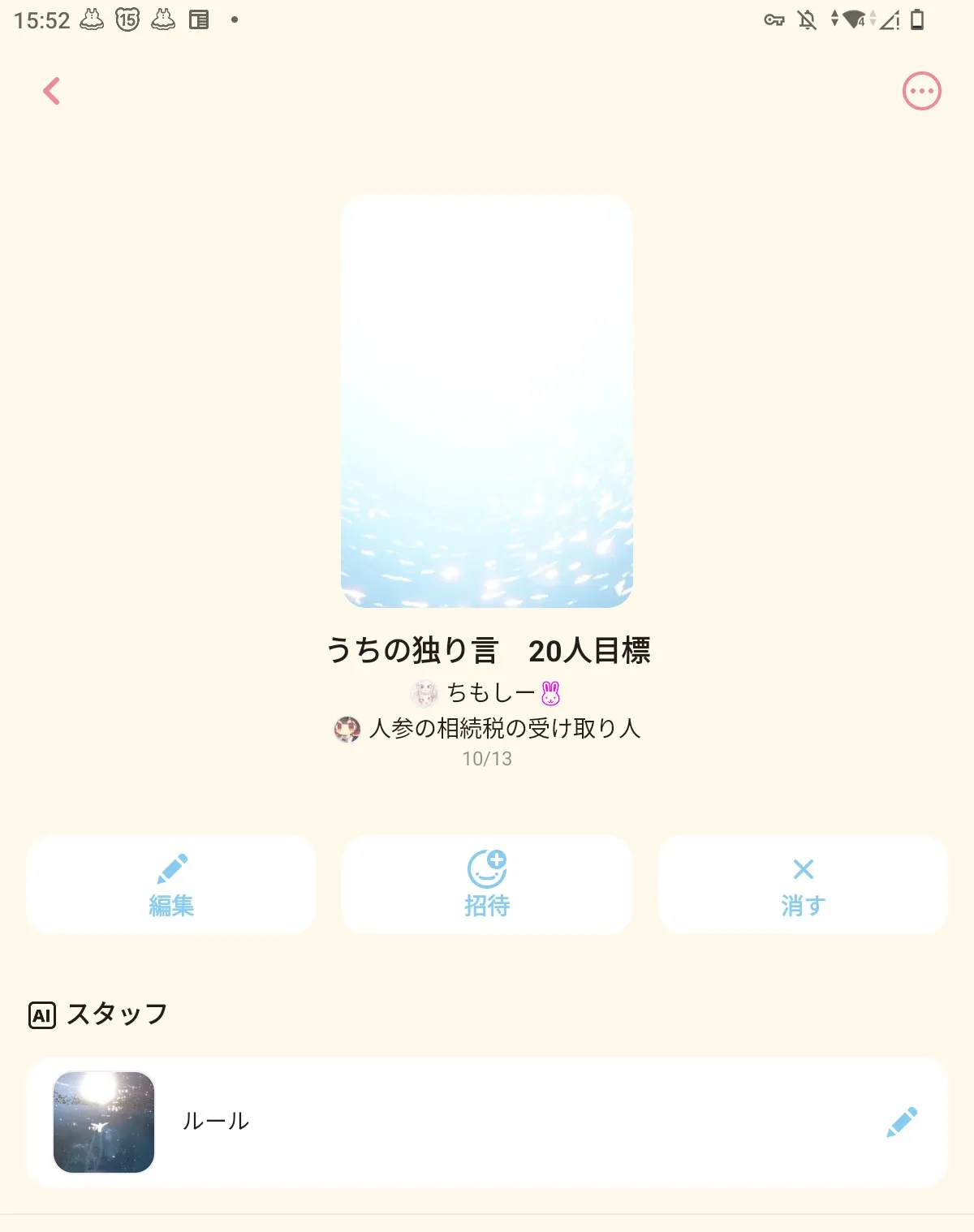This screenshot has width=974, height=1232.
Task: View 人参の相続税の受け取り人's profile
Action: [x=487, y=729]
